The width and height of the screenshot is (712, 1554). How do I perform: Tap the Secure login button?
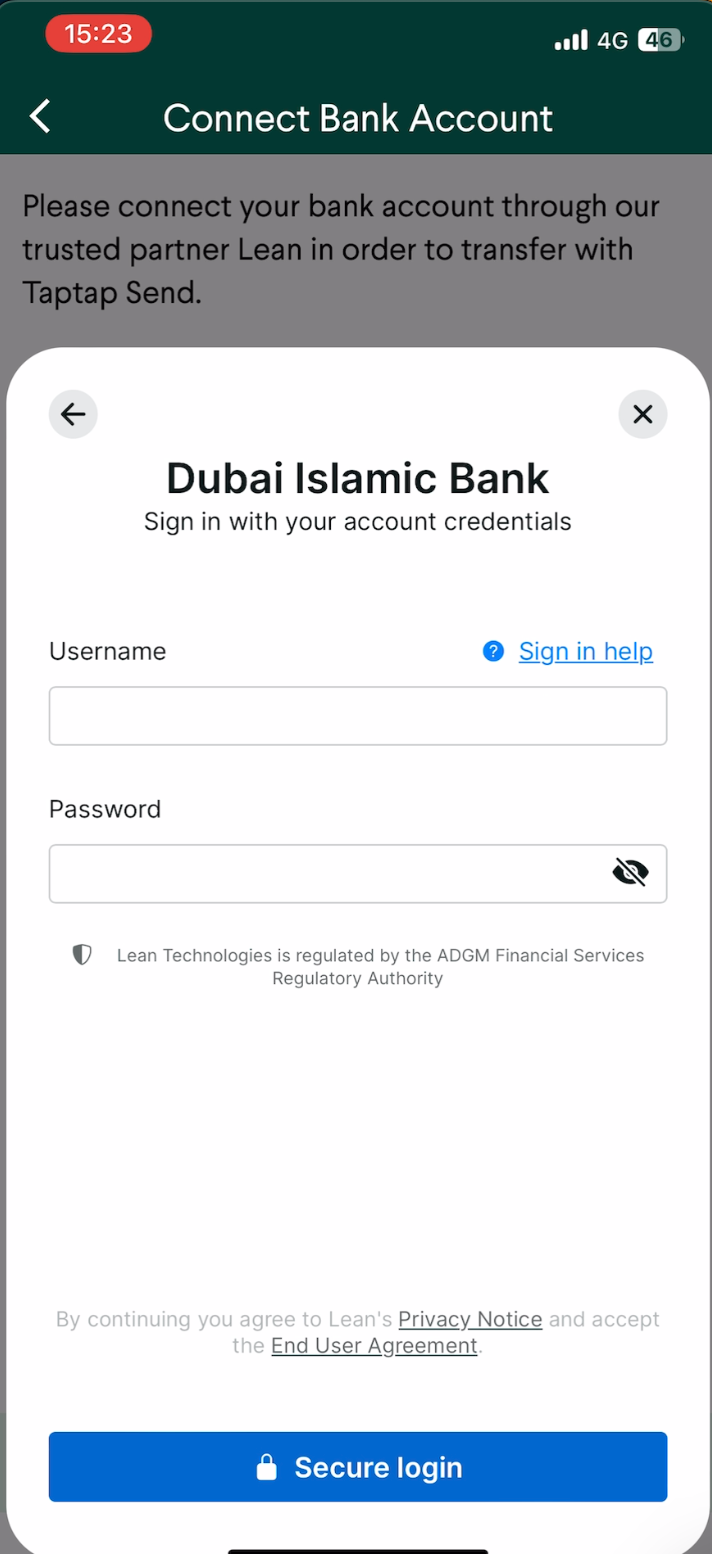357,1467
